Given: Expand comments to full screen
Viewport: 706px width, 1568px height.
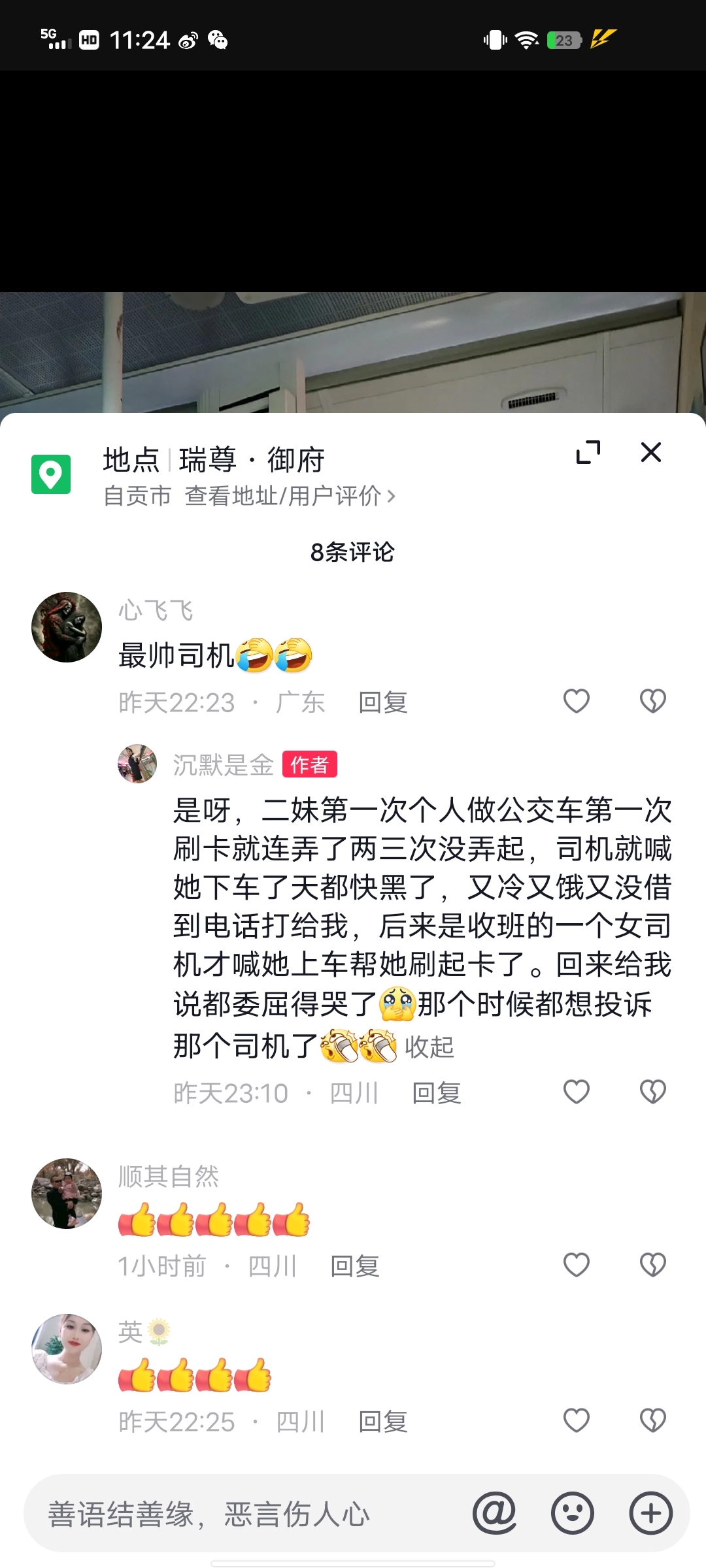Looking at the screenshot, I should coord(588,452).
